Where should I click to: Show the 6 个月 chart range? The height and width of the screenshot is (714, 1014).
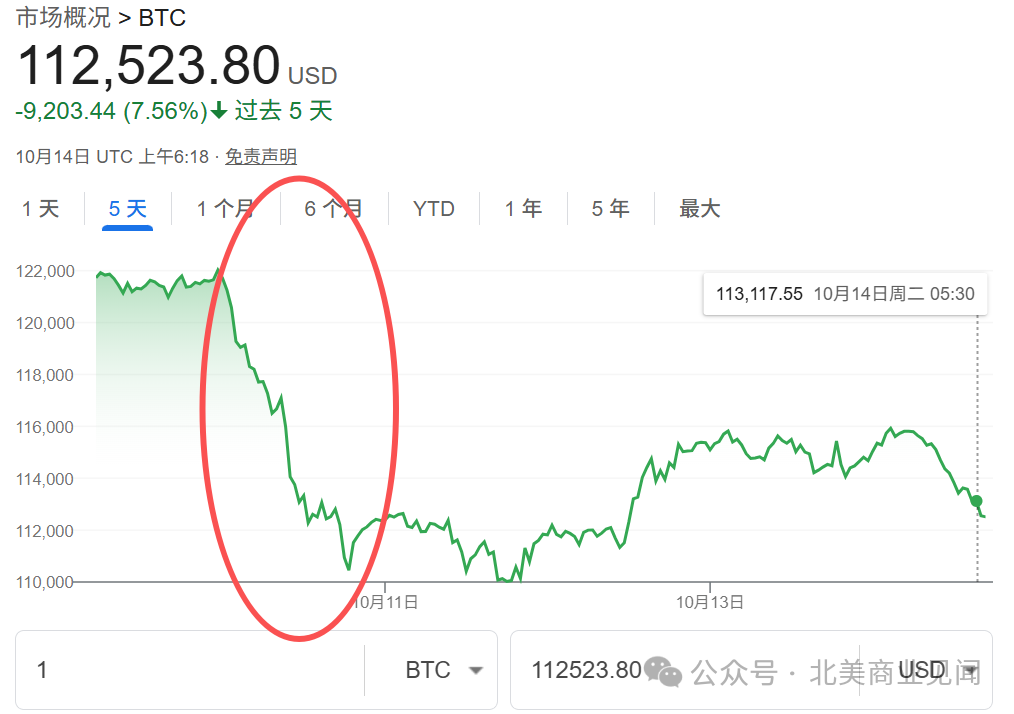coord(333,209)
